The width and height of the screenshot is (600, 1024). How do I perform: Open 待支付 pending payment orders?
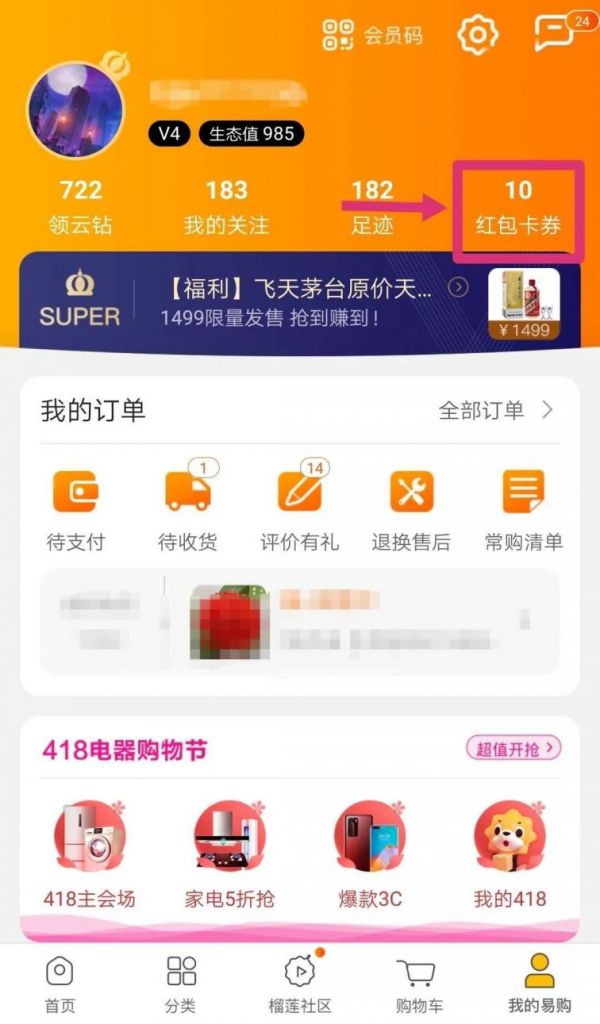click(75, 508)
